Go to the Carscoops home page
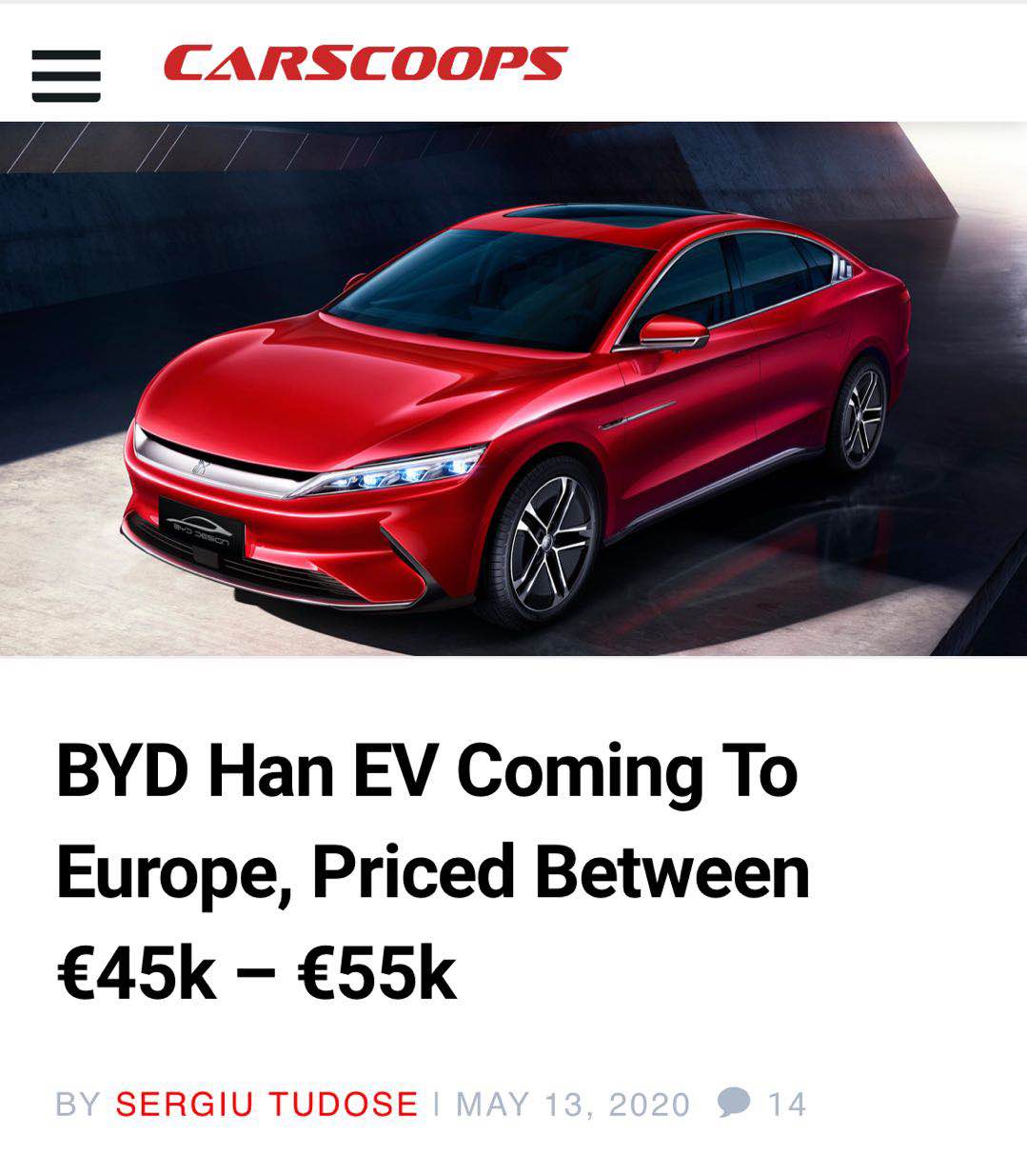The height and width of the screenshot is (1176, 1027). 365,64
